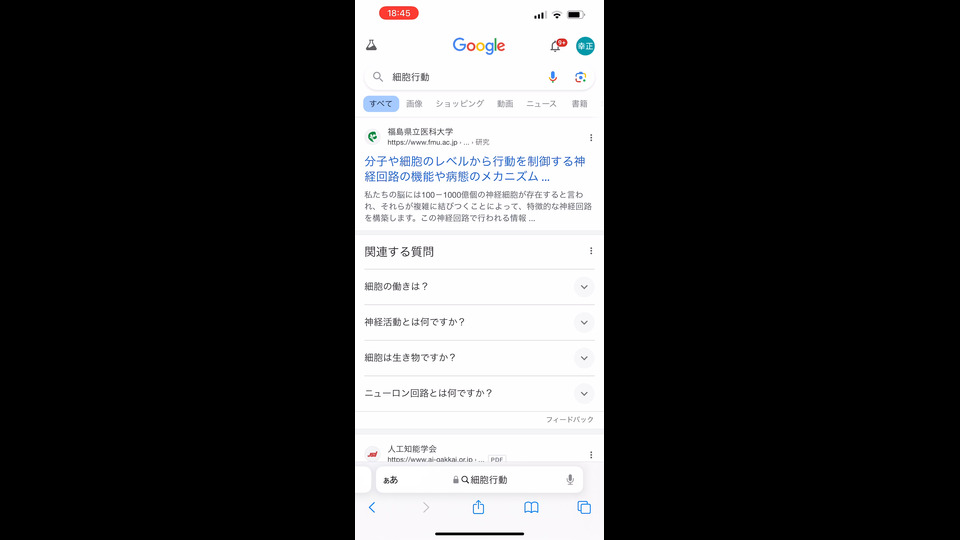Switch to the ショッピング tab
The height and width of the screenshot is (540, 960).
(x=459, y=104)
